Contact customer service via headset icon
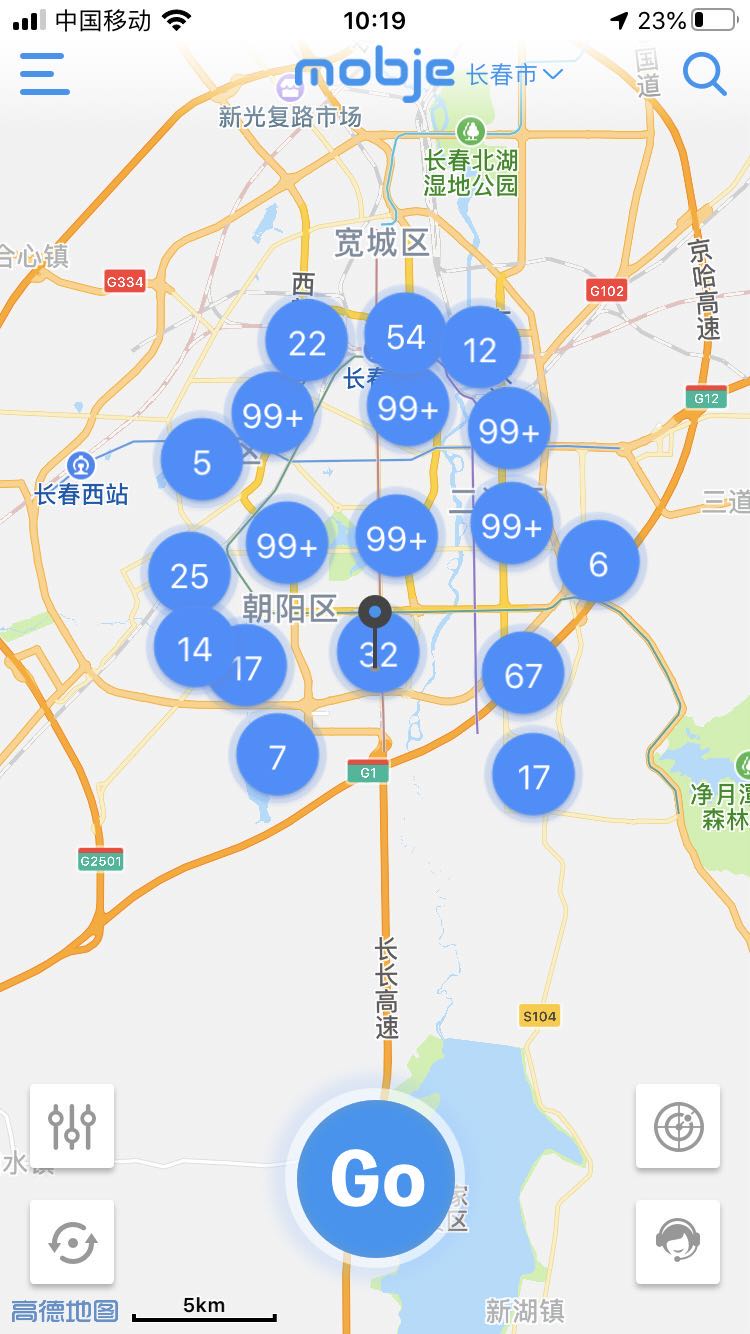The image size is (750, 1334). pos(678,1242)
